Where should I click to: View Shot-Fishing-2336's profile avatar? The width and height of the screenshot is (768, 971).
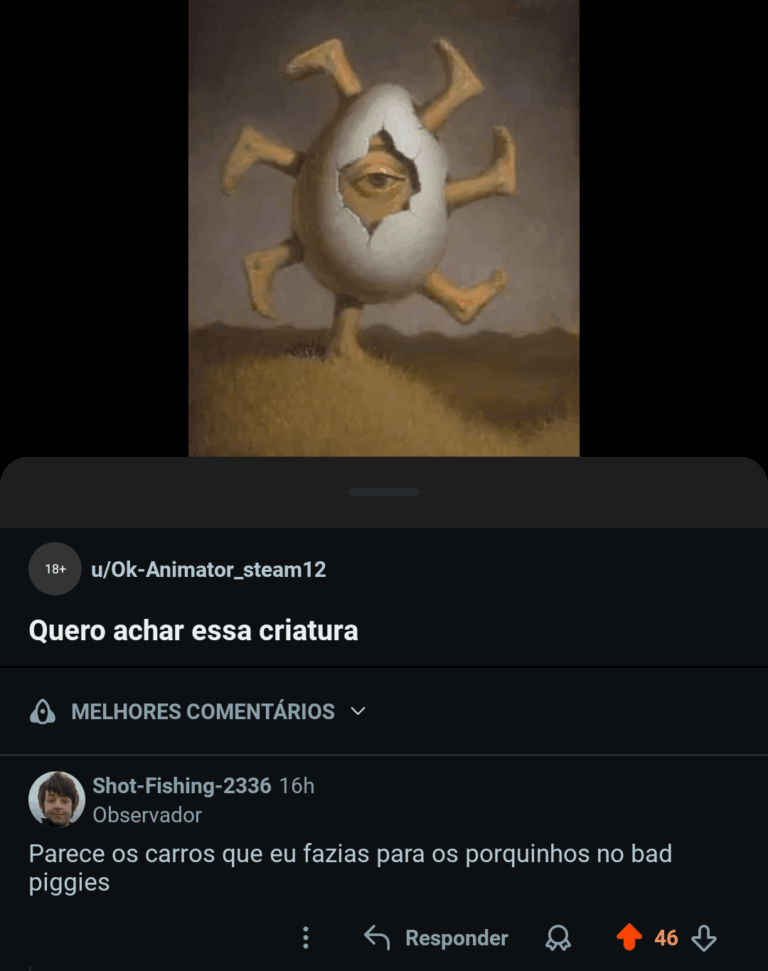click(56, 799)
